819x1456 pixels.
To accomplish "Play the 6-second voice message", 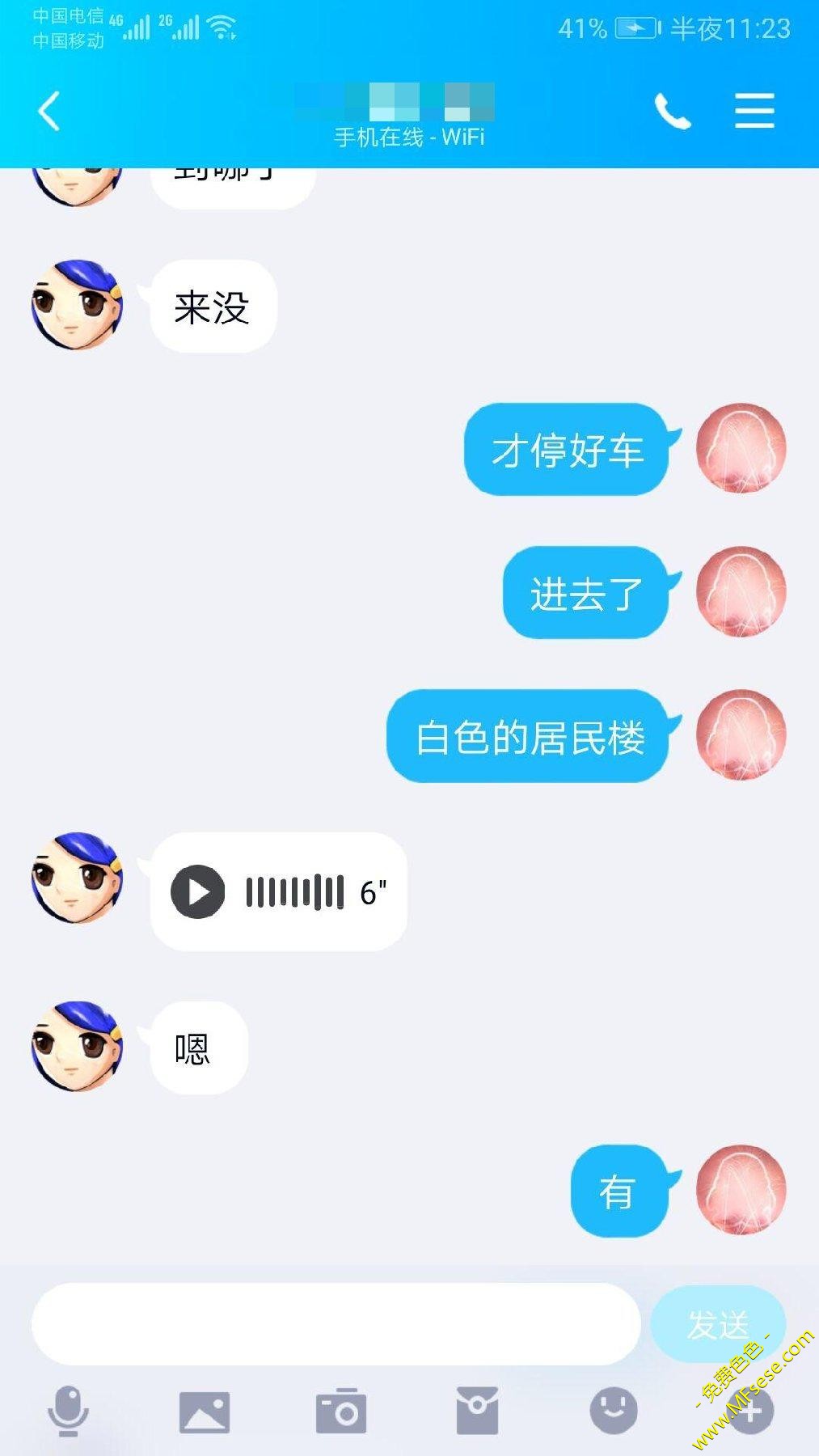I will [x=198, y=891].
